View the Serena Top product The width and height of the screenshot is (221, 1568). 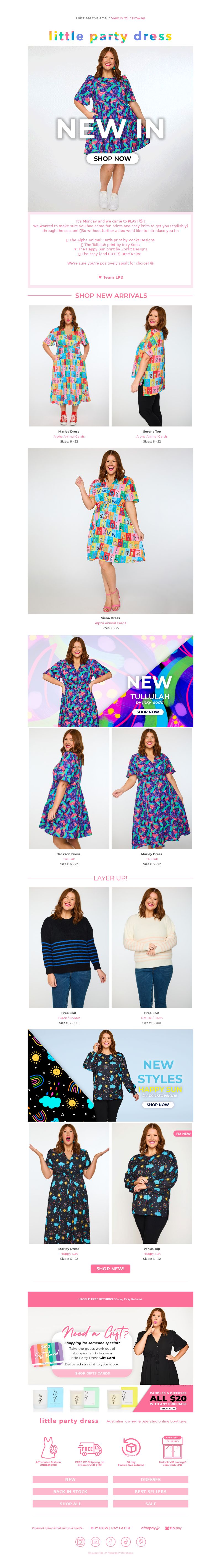point(152,367)
